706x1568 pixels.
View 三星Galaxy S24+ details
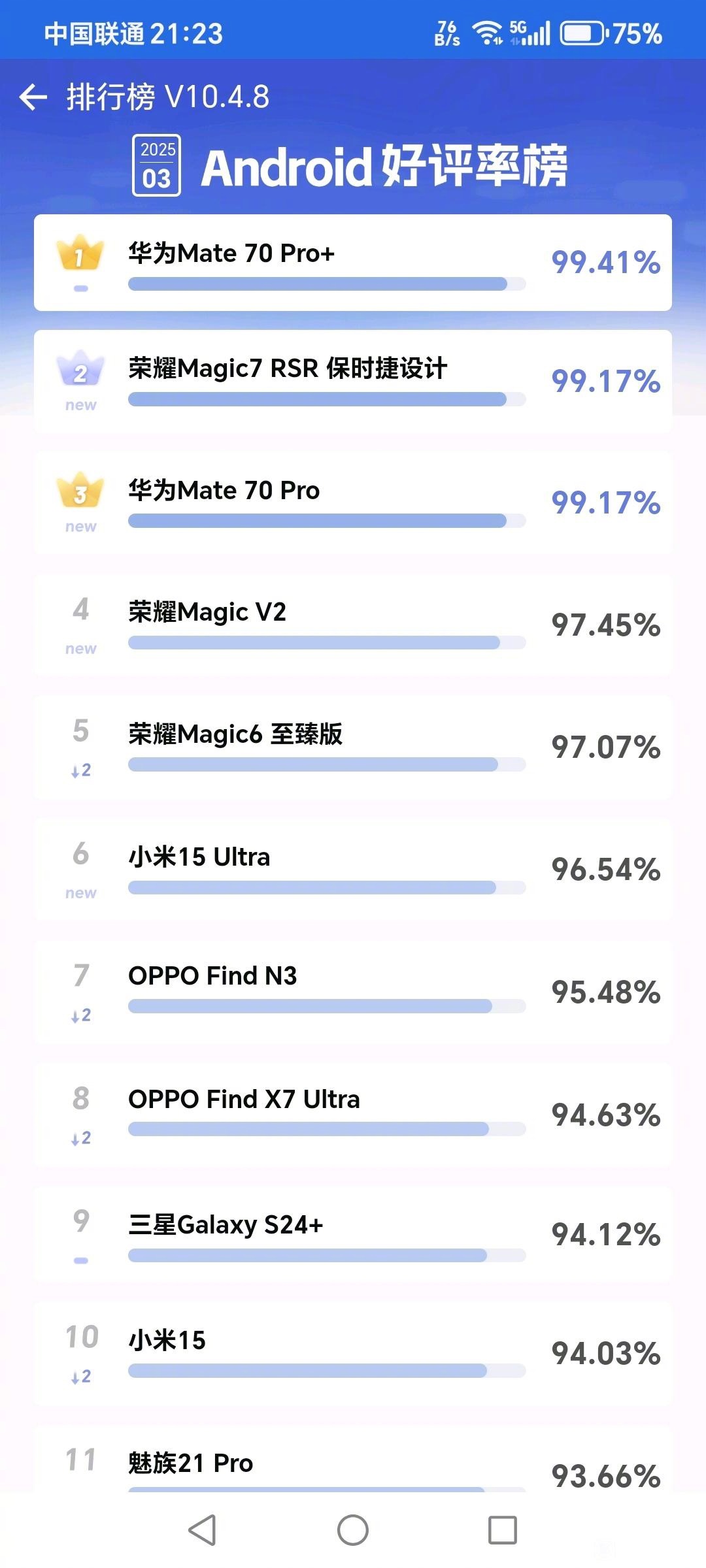point(353,1235)
